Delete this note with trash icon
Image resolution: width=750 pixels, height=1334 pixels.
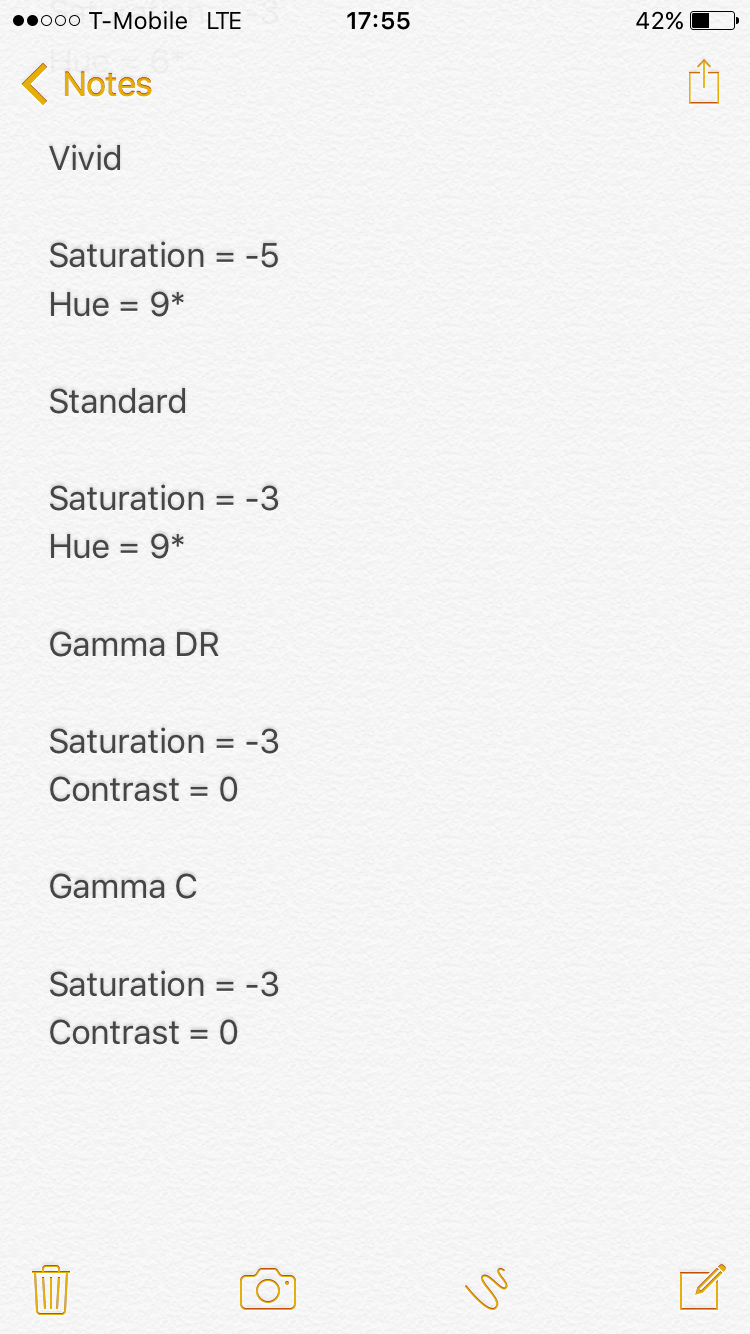point(50,1289)
